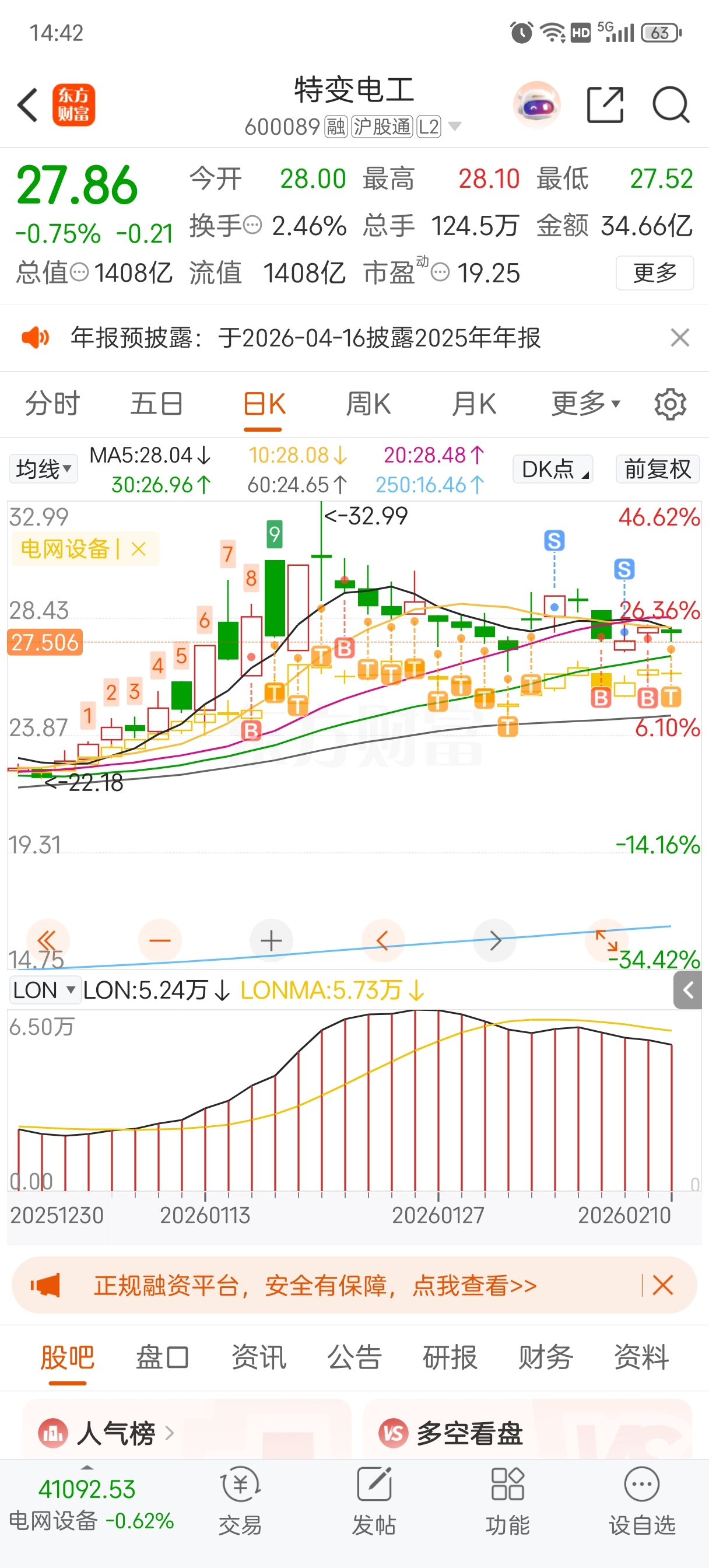Viewport: 709px width, 1568px height.
Task: Go back using the top-left arrow
Action: click(x=28, y=104)
